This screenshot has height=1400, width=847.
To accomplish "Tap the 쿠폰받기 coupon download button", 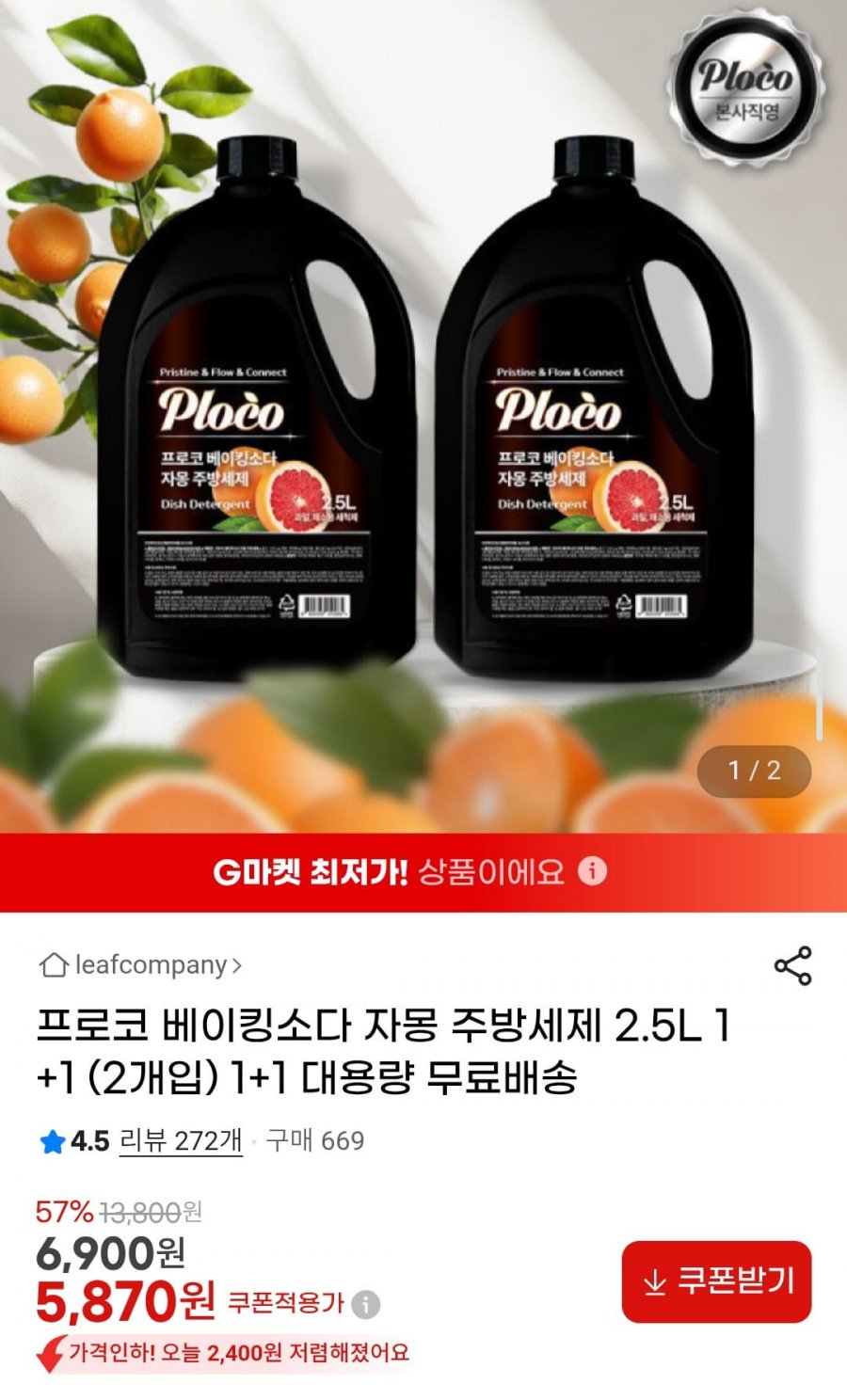I will 716,1281.
